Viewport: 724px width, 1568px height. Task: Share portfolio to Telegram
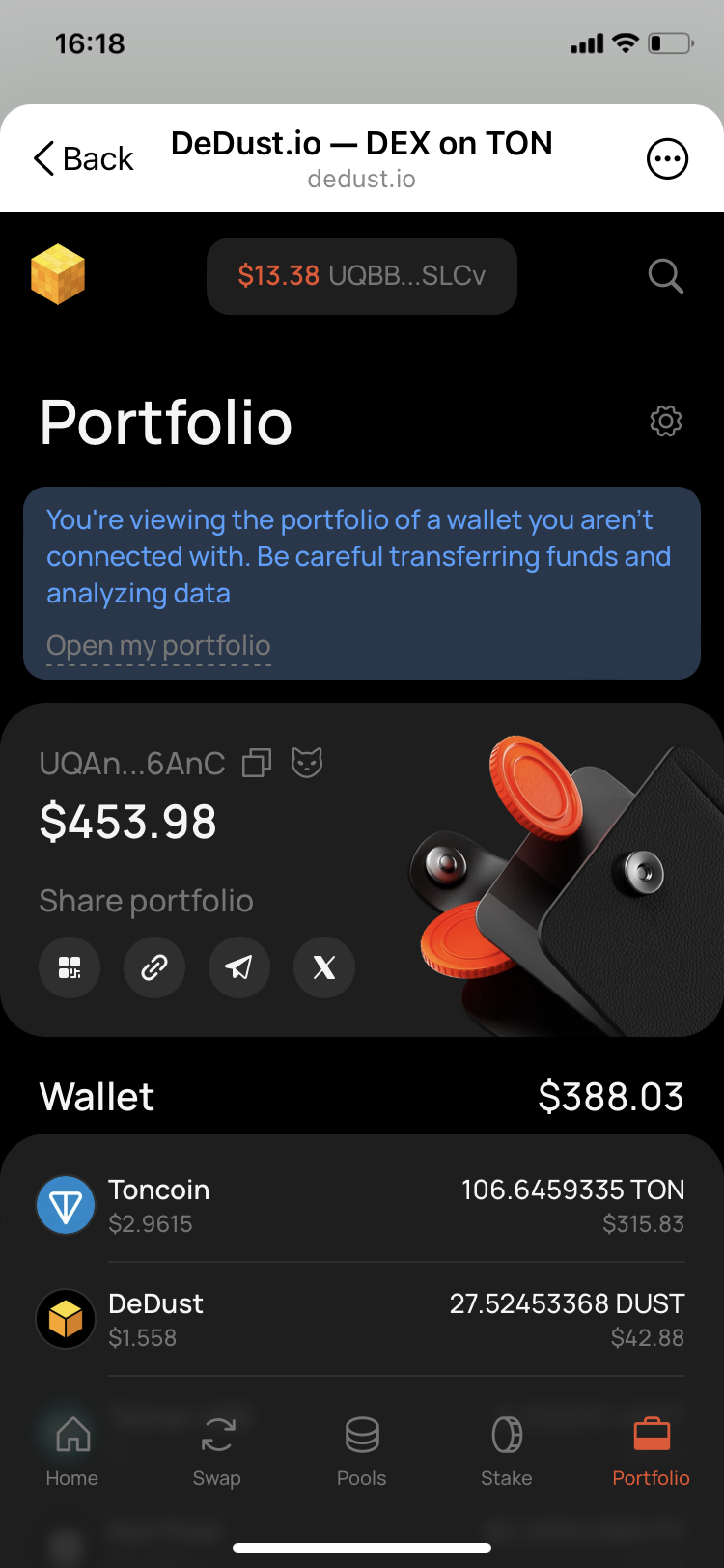239,967
